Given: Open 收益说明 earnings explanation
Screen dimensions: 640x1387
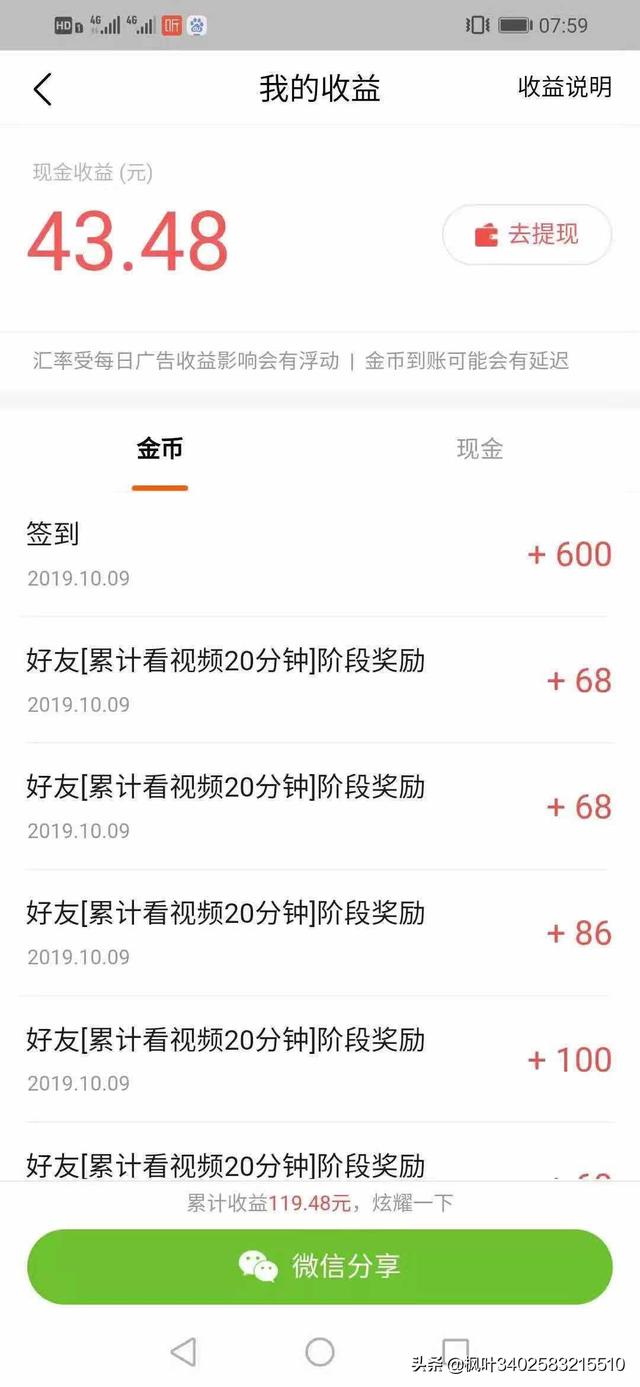Looking at the screenshot, I should [x=564, y=87].
